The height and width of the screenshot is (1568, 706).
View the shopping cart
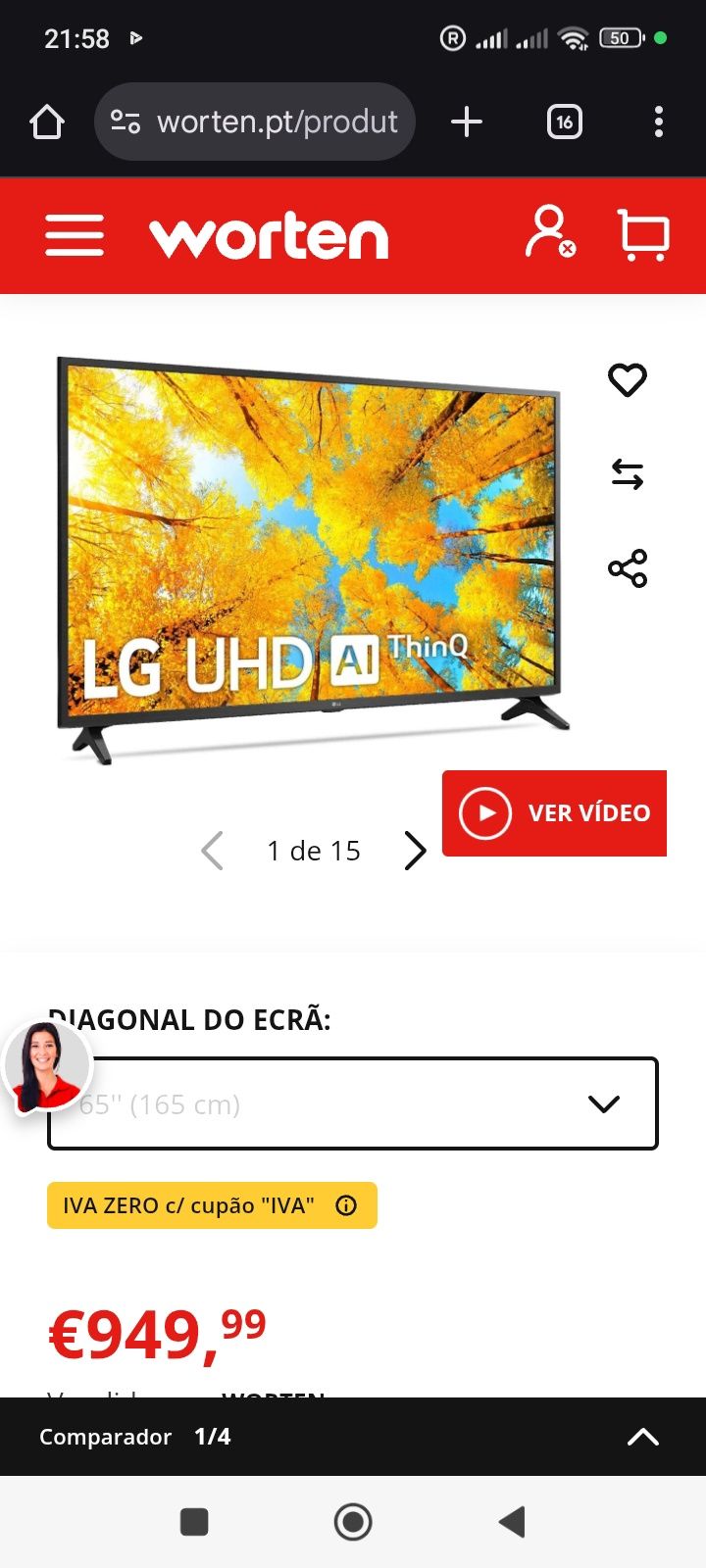[643, 235]
